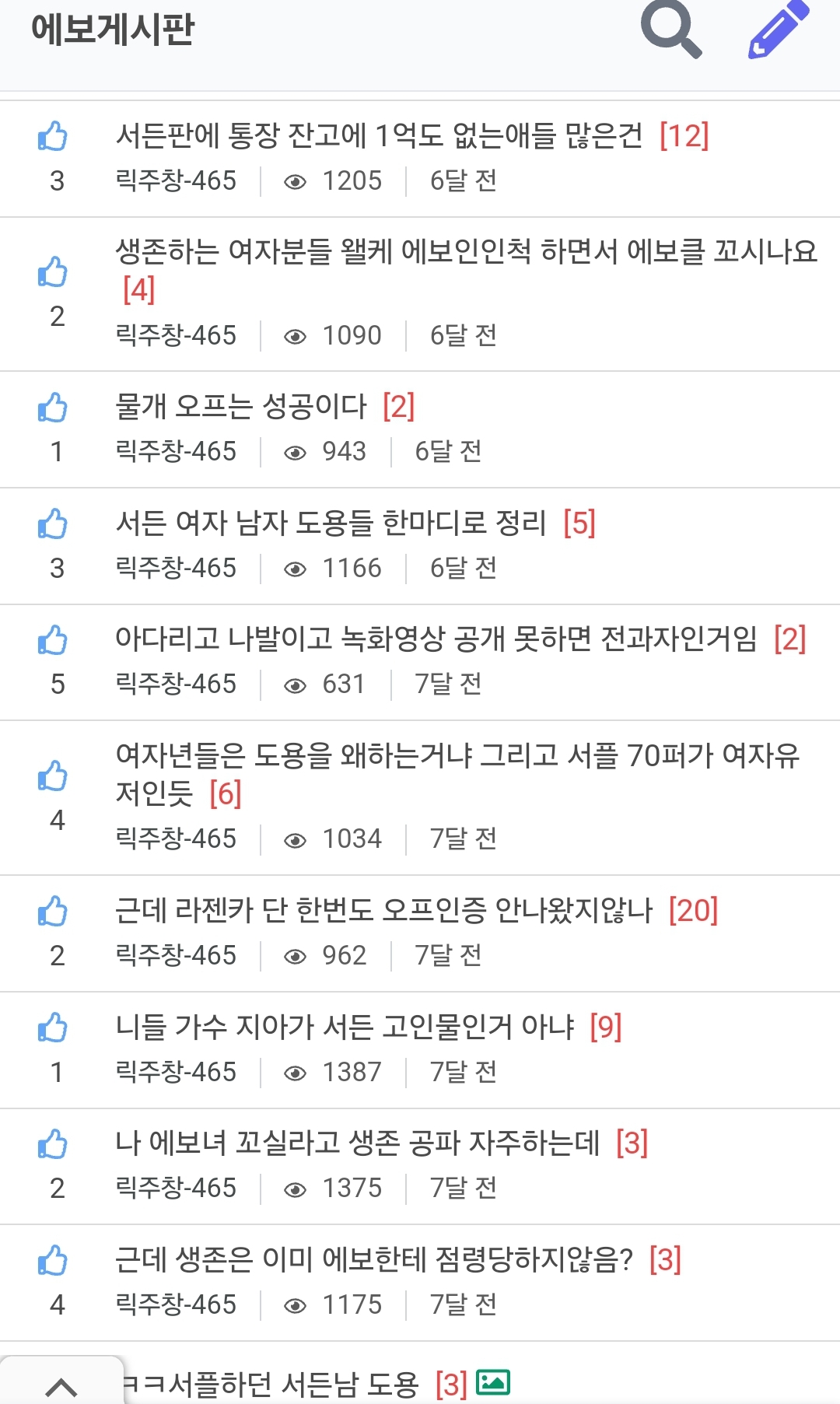Open post '나 에보녀 꼬실라고 생존 공파'
Image resolution: width=840 pixels, height=1404 pixels.
[x=357, y=1143]
